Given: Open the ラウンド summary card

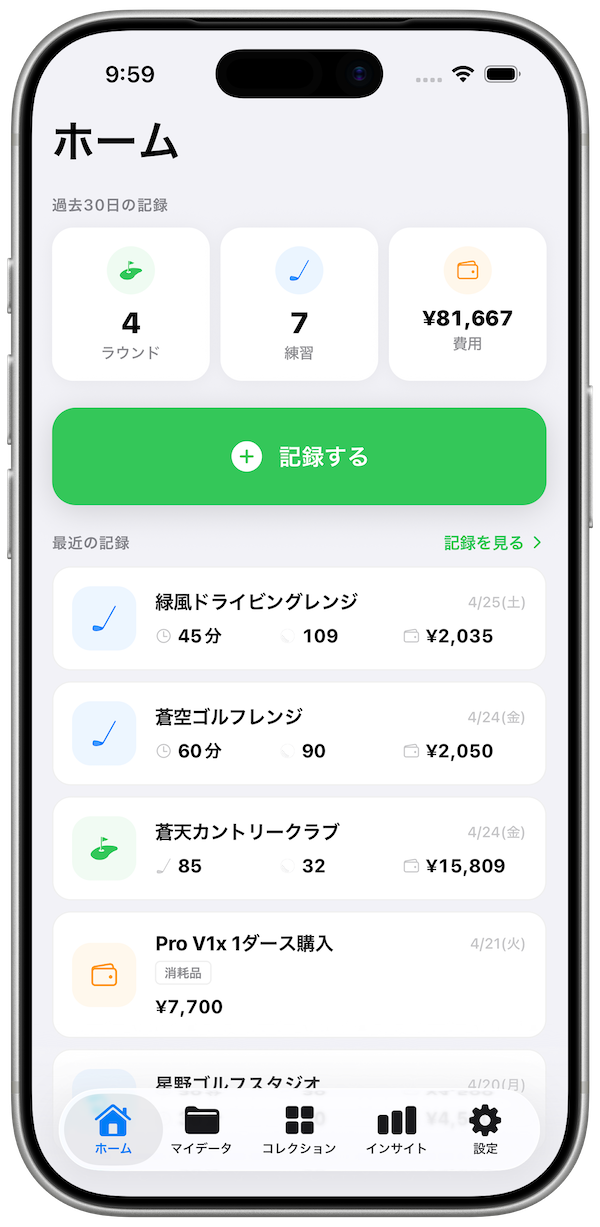Looking at the screenshot, I should point(131,304).
